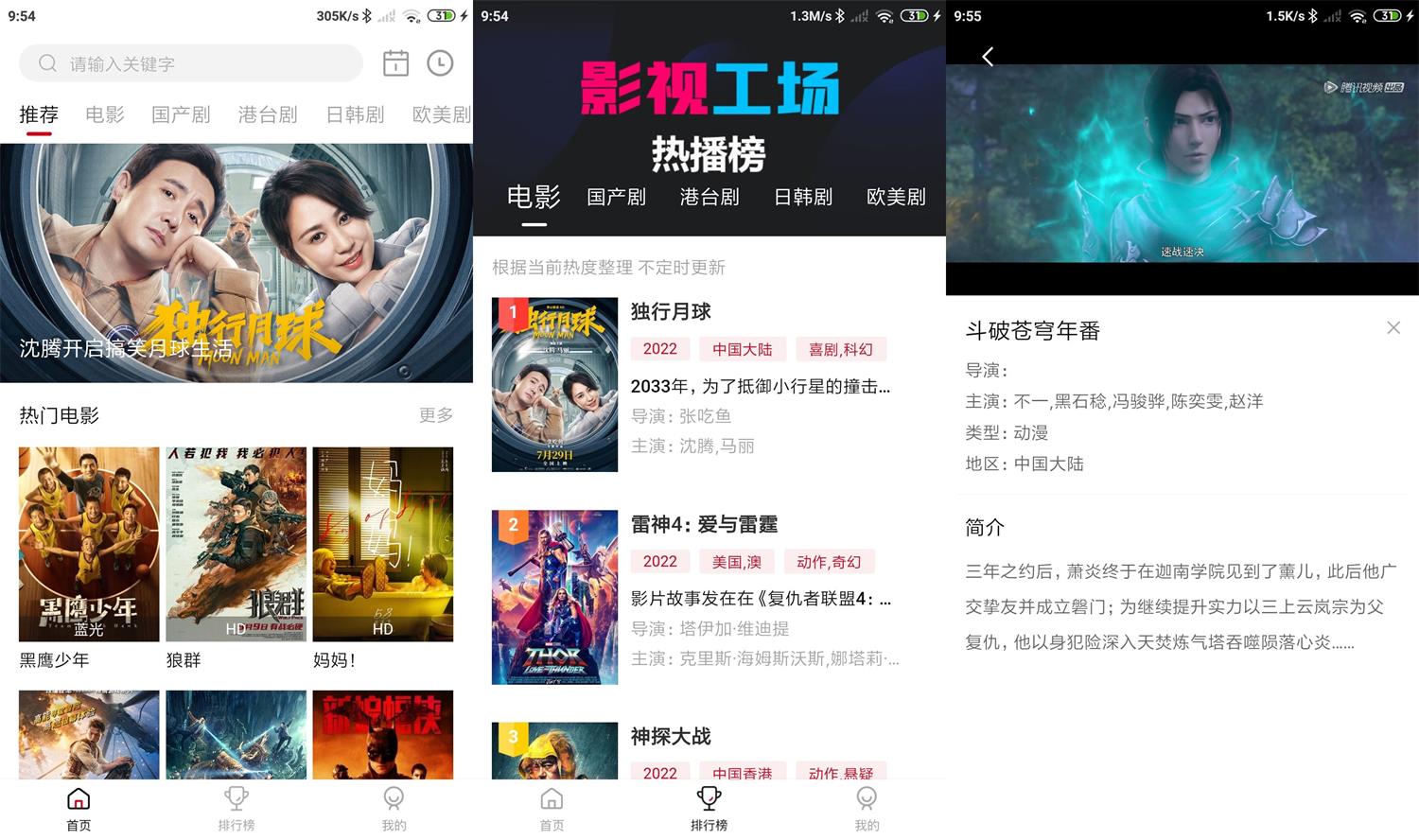
Task: Close the 斗破苍穹年番 details panel
Action: tap(1393, 328)
